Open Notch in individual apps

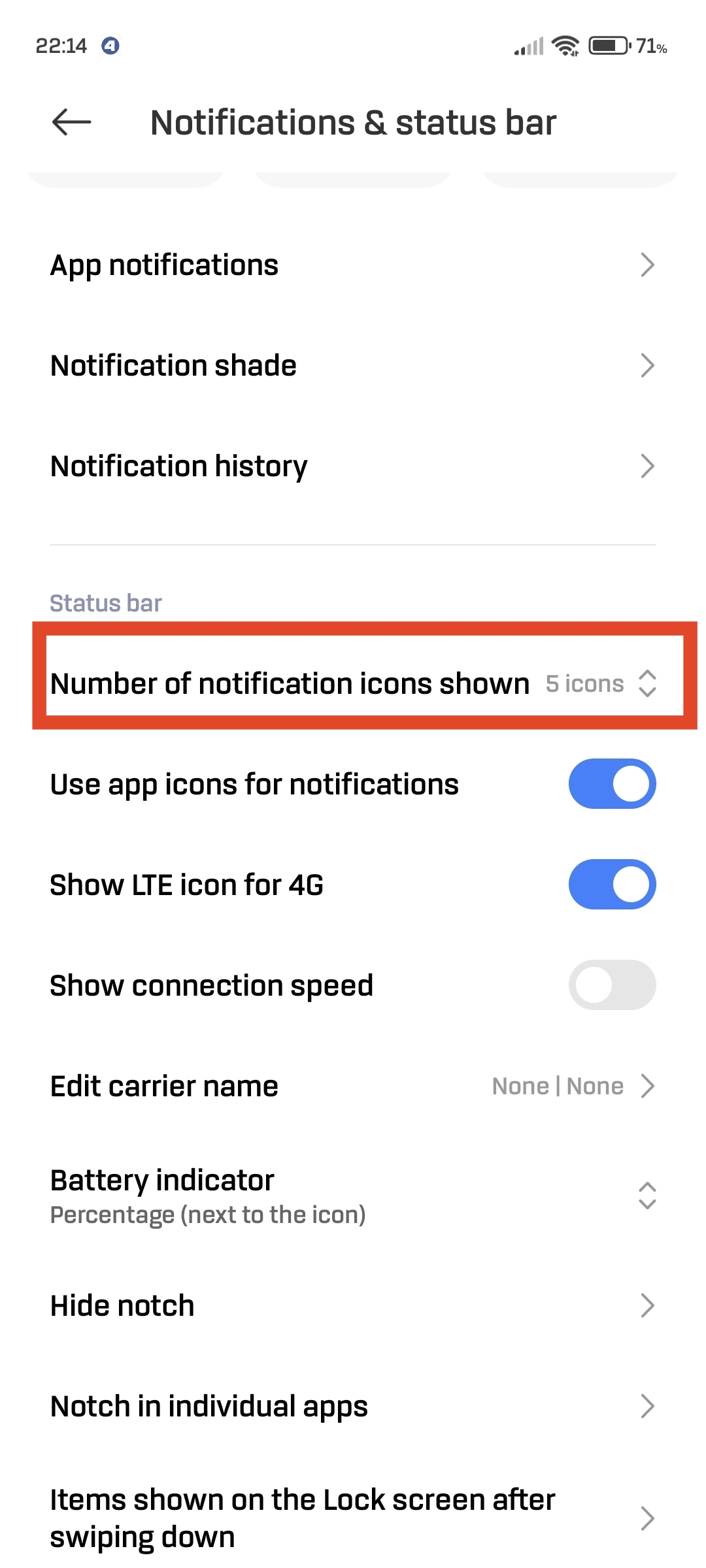(353, 1406)
